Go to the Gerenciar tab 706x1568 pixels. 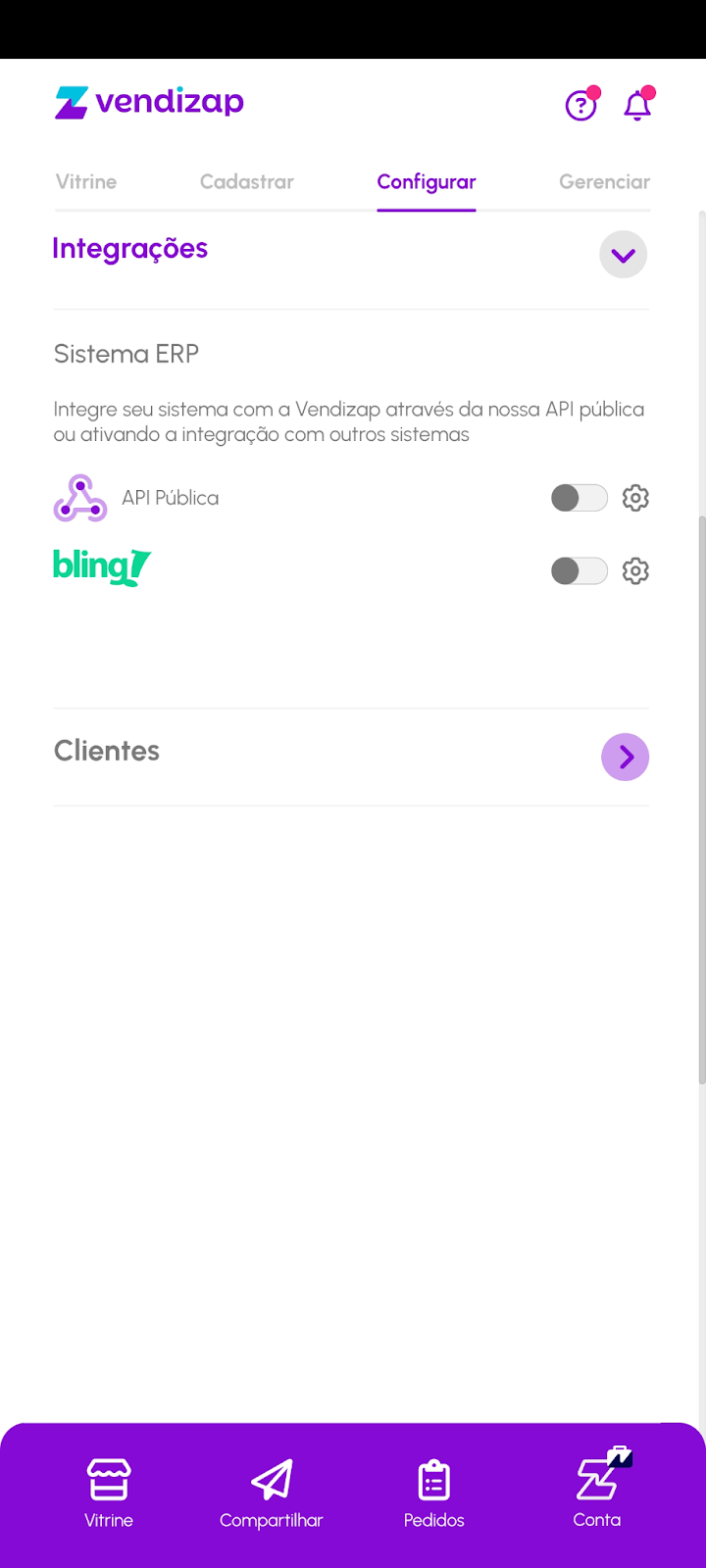604,182
